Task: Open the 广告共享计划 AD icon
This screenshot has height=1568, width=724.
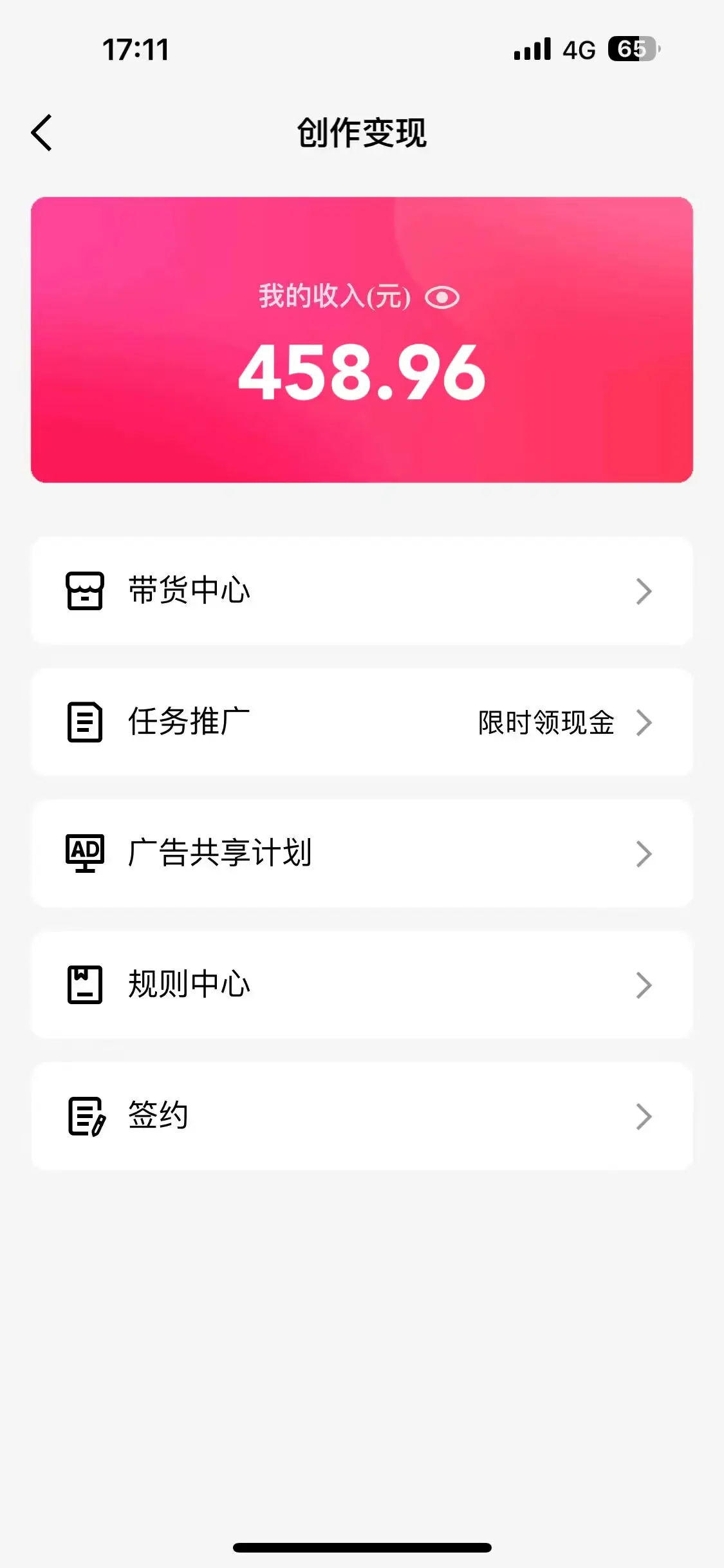Action: (x=86, y=854)
